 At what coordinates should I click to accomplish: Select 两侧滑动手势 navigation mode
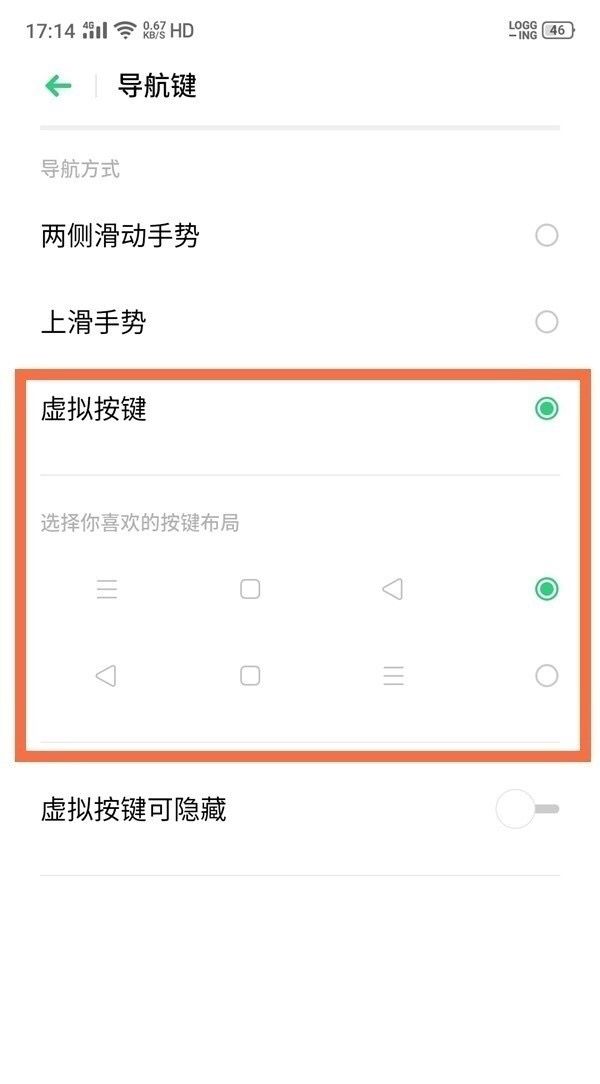[x=546, y=236]
